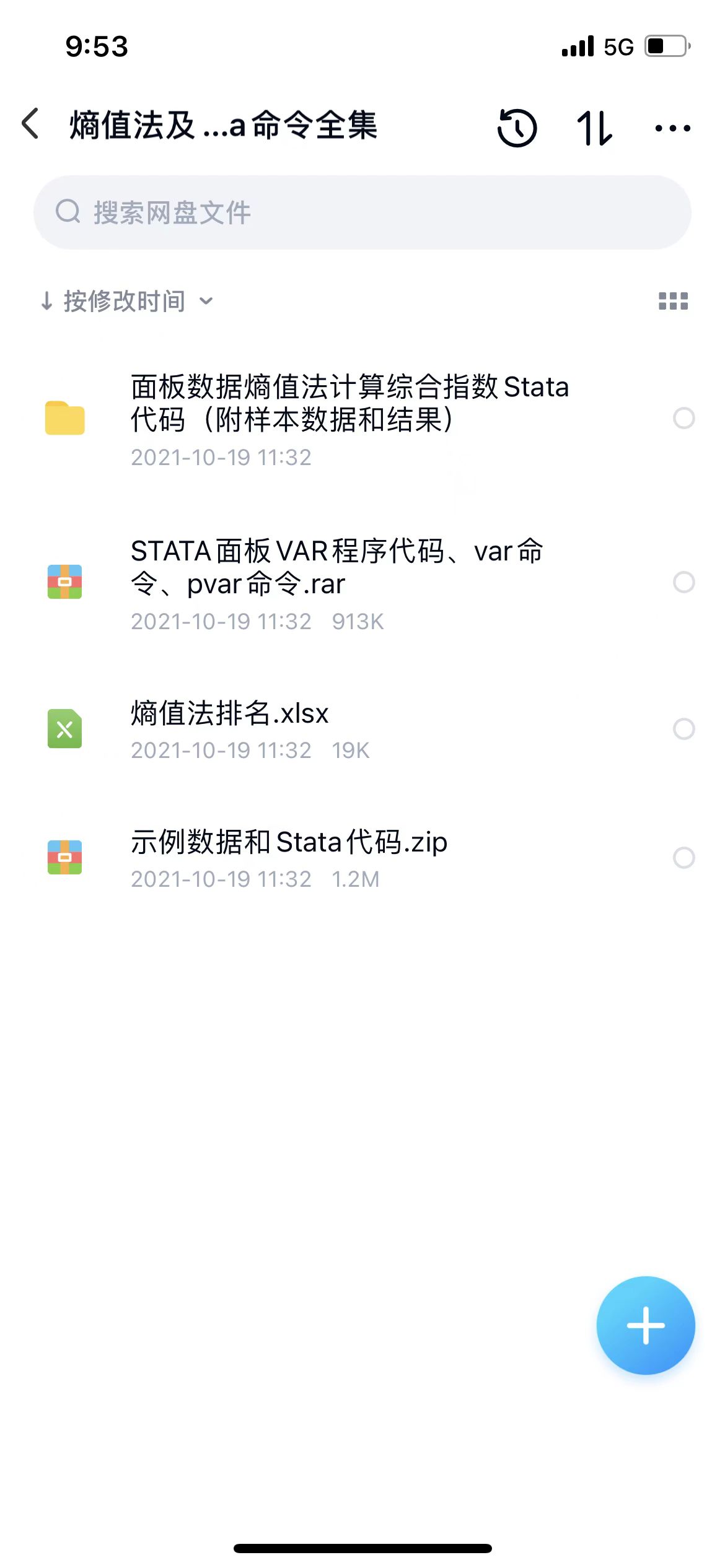This screenshot has width=725, height=1568.
Task: Tap the 搜索网盘文件 search box
Action: (x=362, y=212)
